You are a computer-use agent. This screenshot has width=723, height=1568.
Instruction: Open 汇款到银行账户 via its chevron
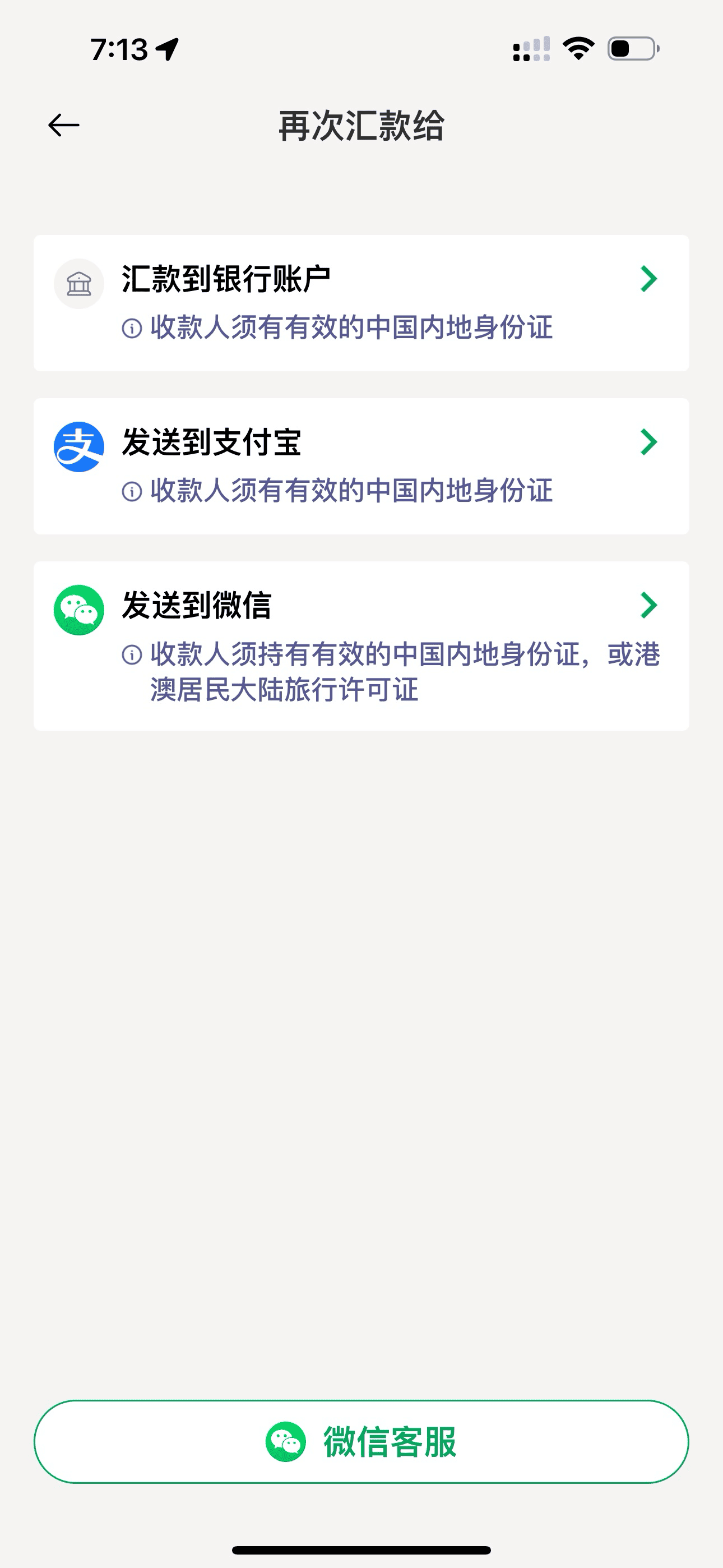[x=650, y=280]
